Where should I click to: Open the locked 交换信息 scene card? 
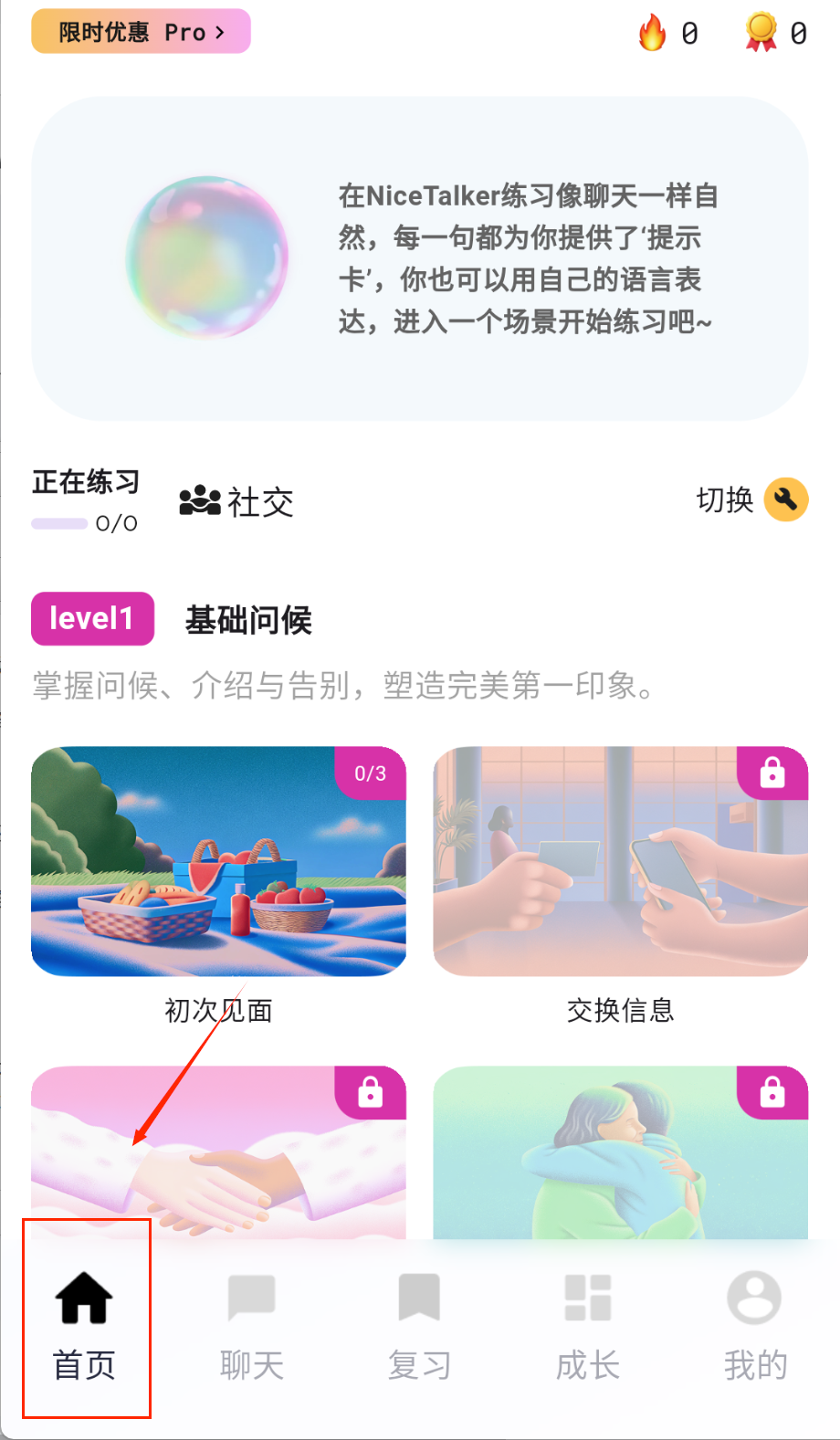[x=620, y=861]
